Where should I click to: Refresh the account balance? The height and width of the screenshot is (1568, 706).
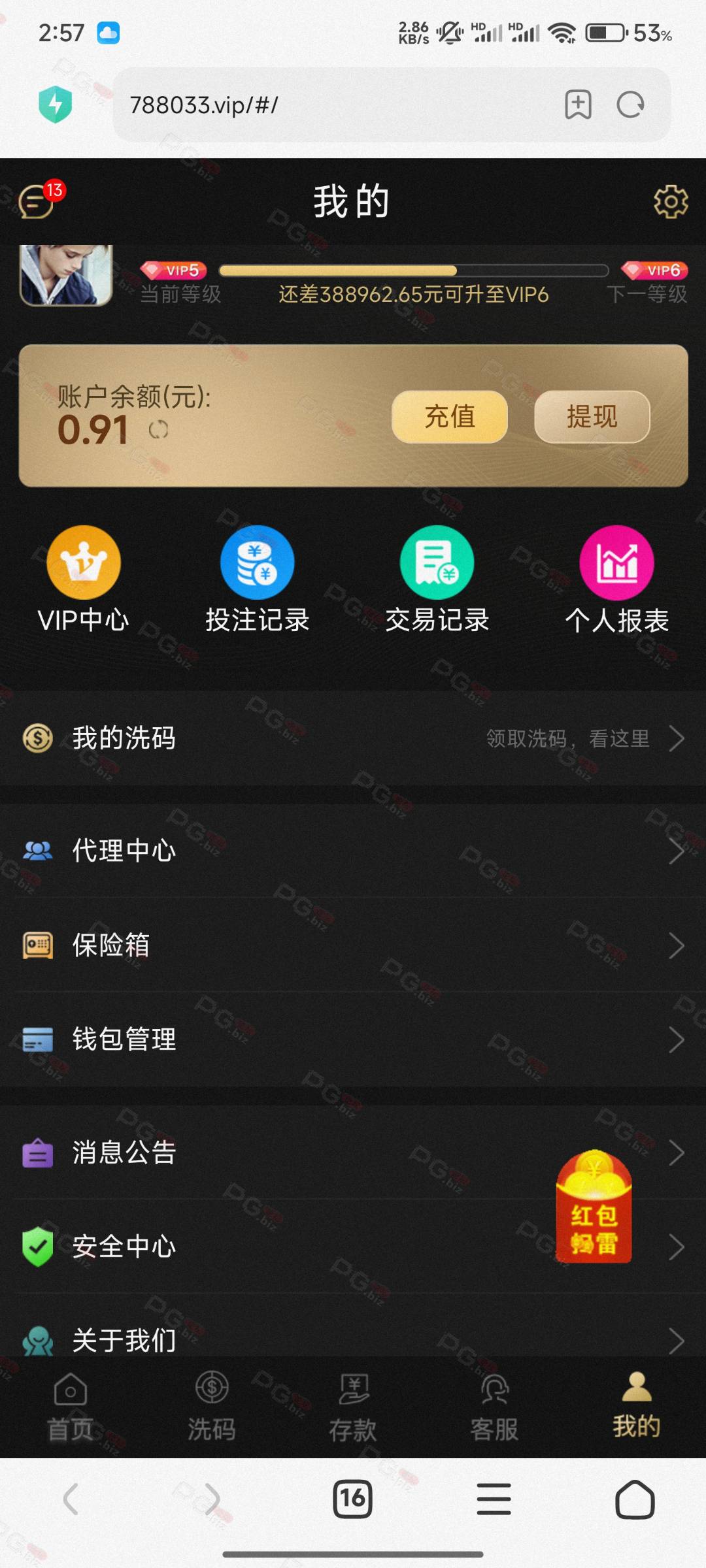[x=158, y=430]
